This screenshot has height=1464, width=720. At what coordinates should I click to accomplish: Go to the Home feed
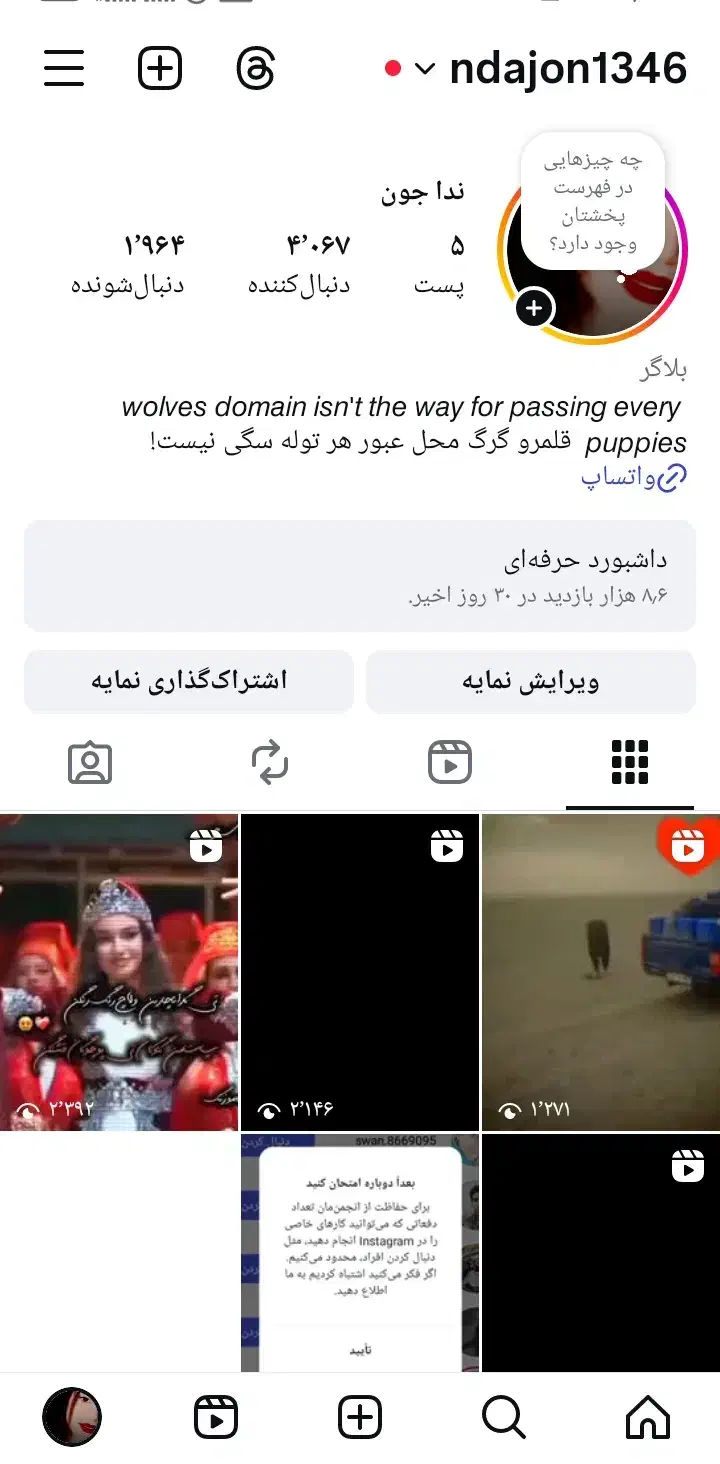tap(647, 1417)
